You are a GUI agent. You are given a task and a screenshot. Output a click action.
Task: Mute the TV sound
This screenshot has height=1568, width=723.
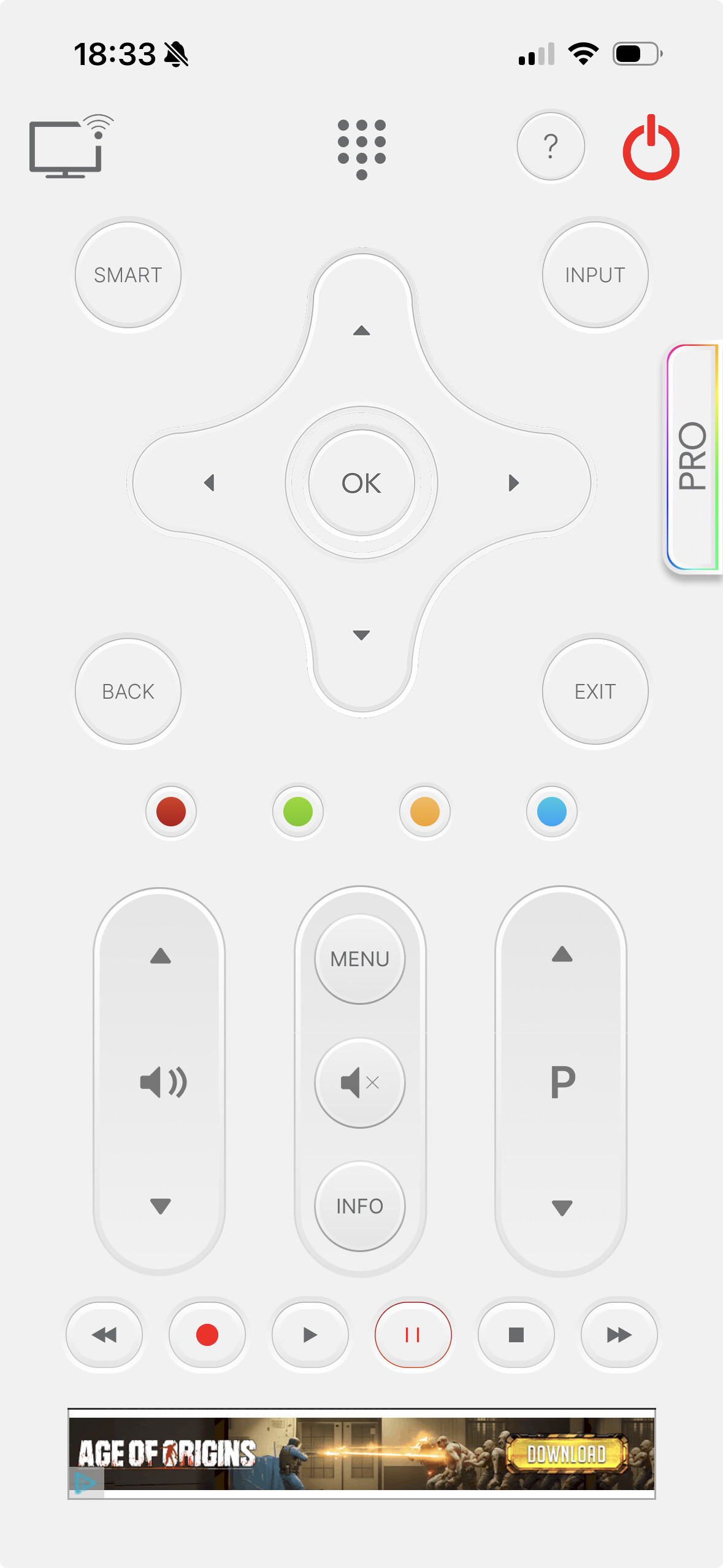click(359, 1083)
